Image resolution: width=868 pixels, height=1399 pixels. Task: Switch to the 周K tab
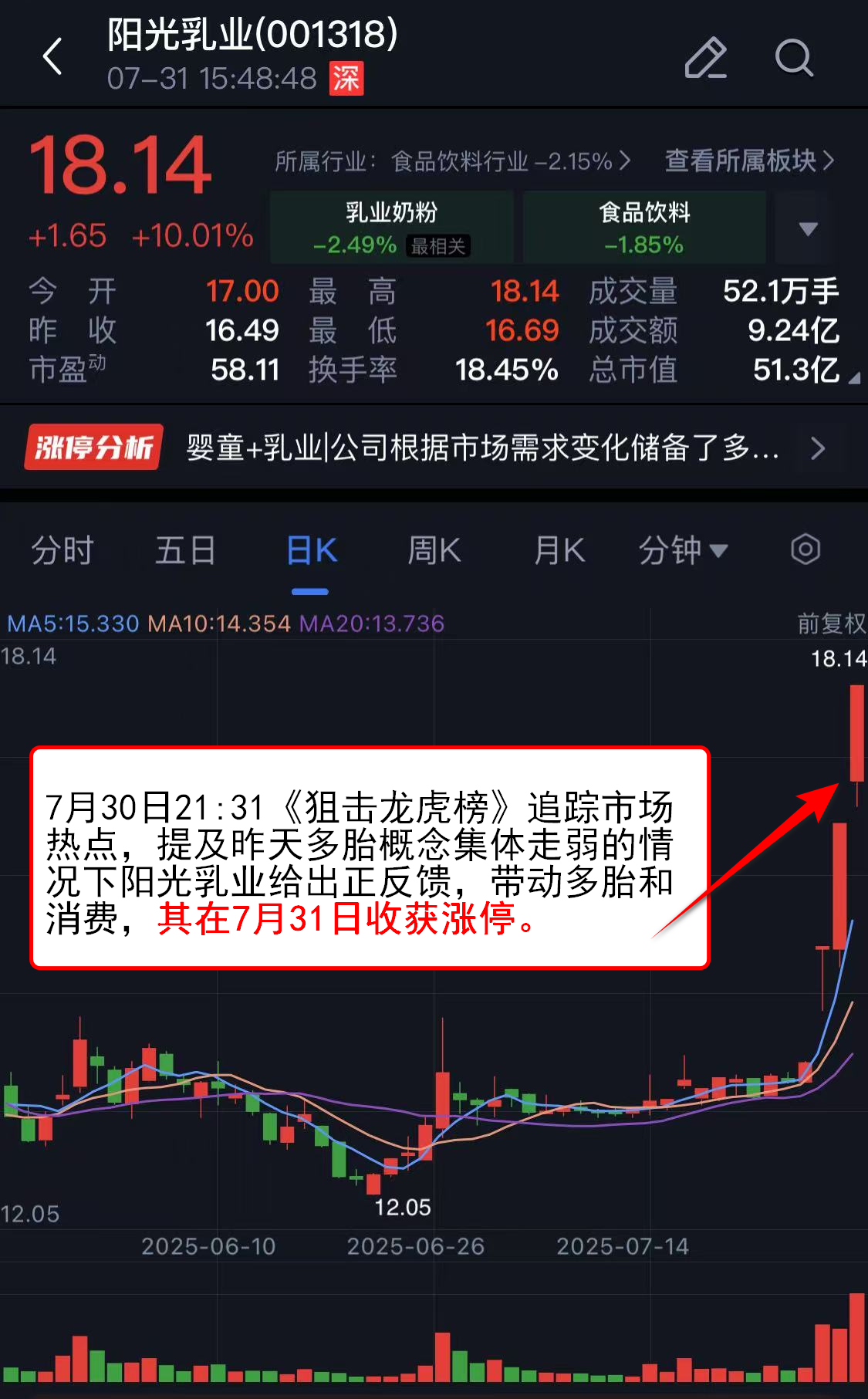434,551
